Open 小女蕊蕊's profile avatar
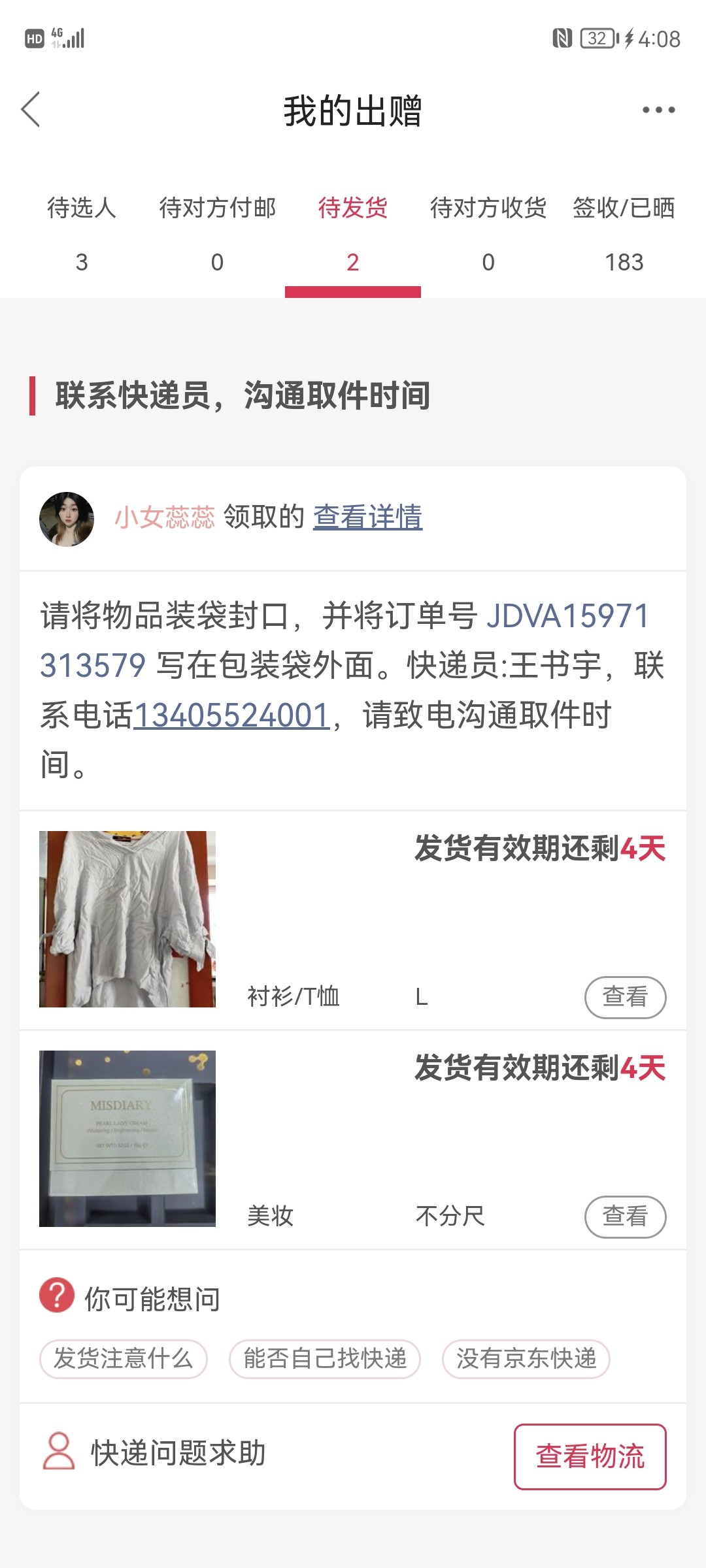This screenshot has width=706, height=1568. tap(67, 519)
